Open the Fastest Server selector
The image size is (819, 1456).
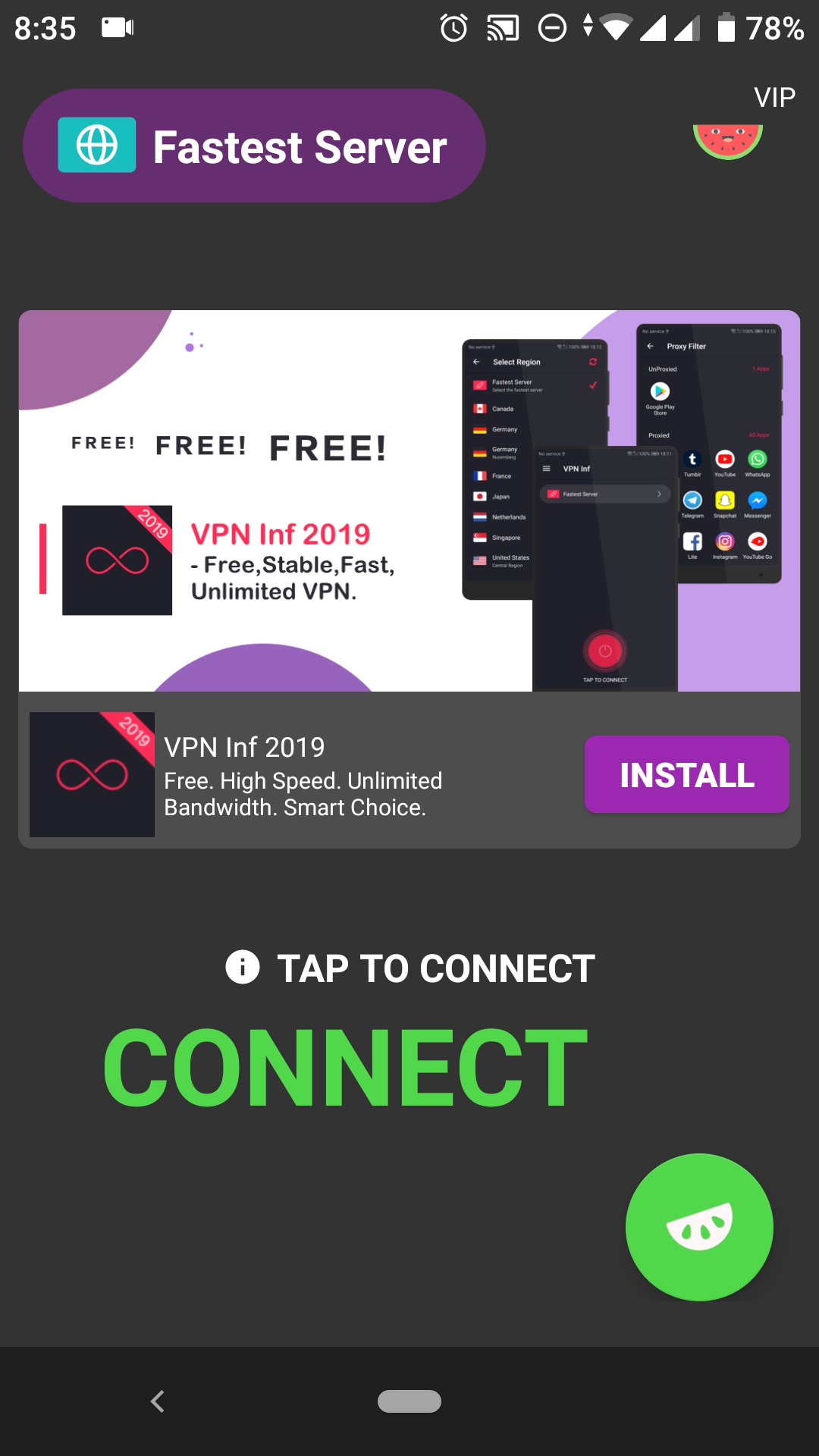tap(254, 146)
